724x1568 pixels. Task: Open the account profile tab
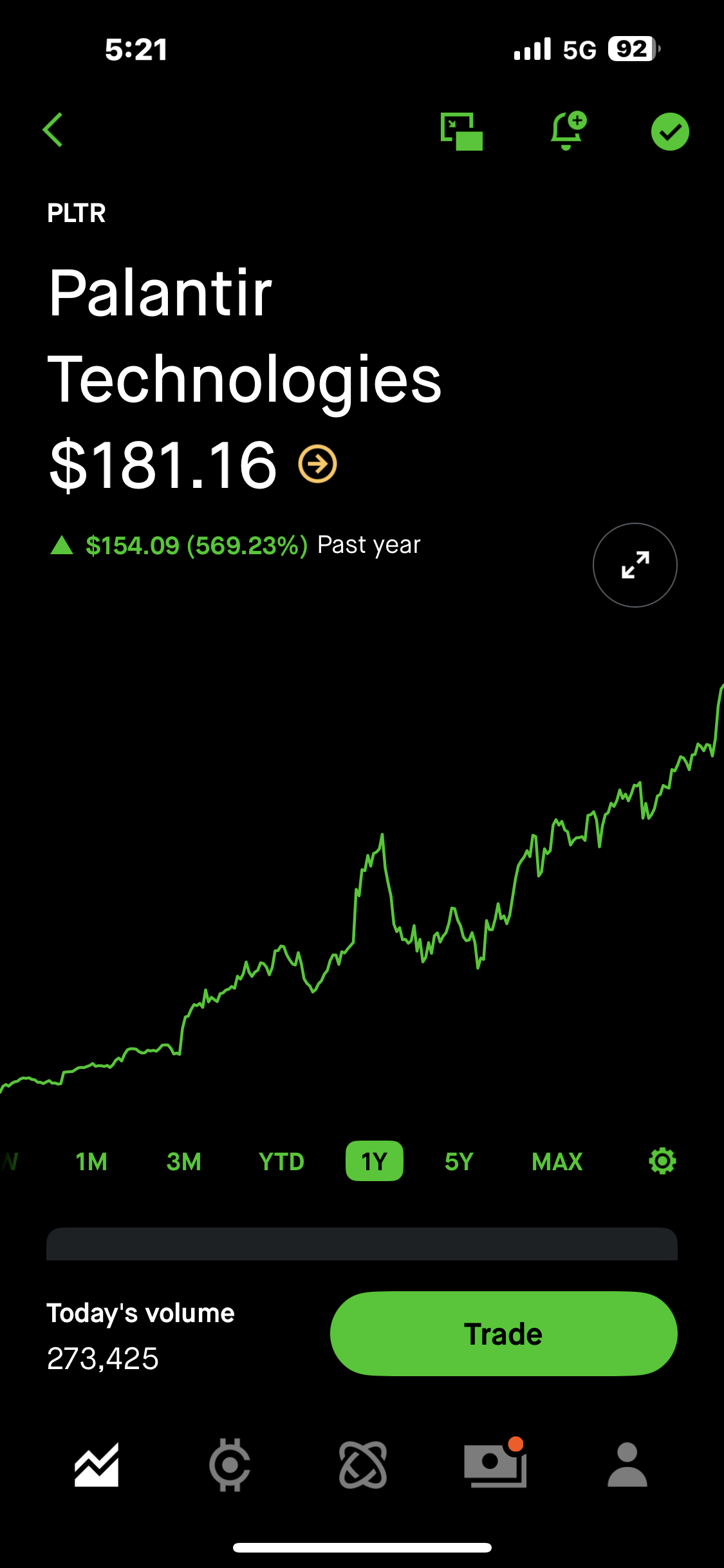(x=627, y=1464)
